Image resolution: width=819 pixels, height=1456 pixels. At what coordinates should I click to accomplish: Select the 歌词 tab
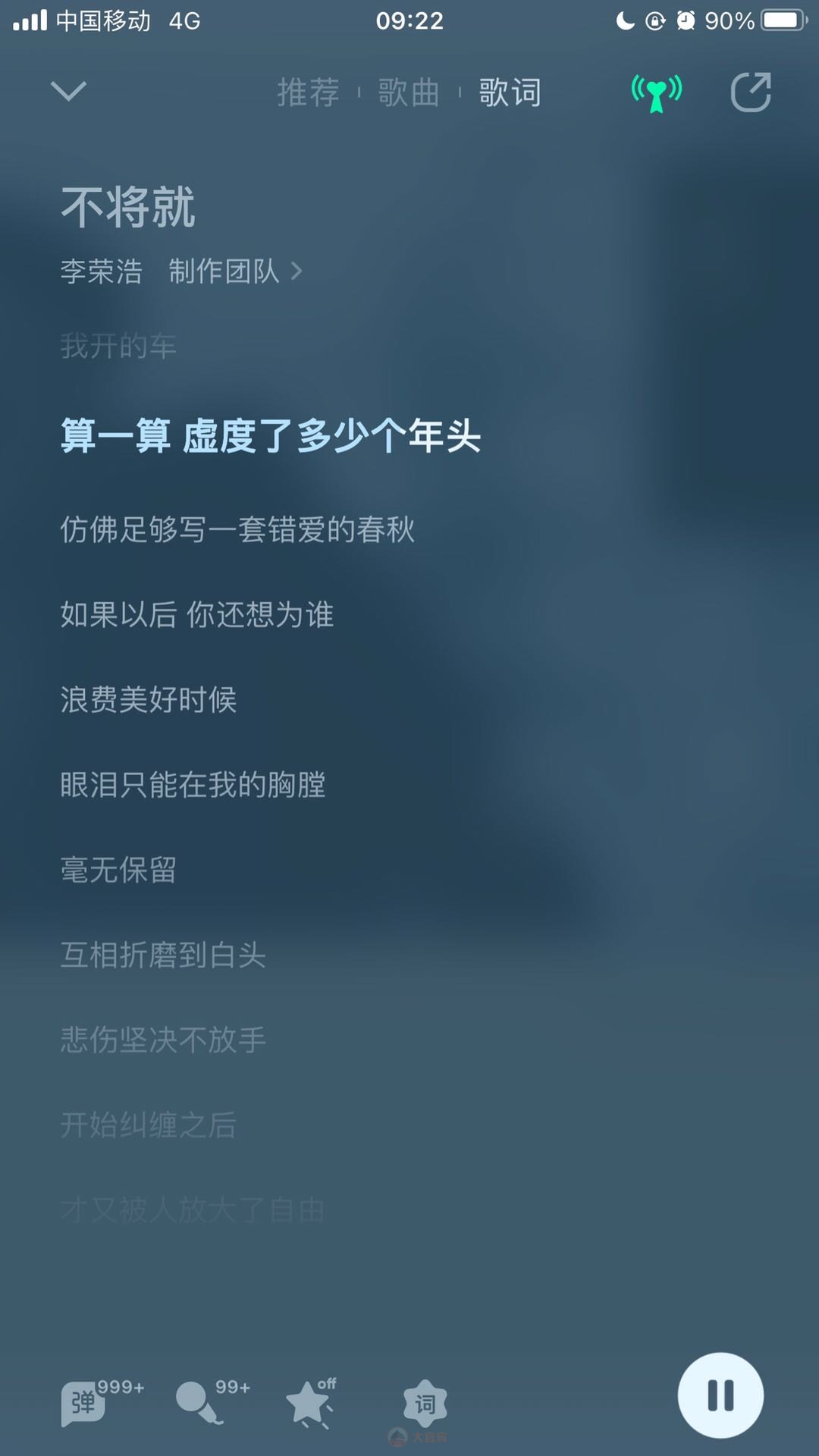tap(510, 93)
